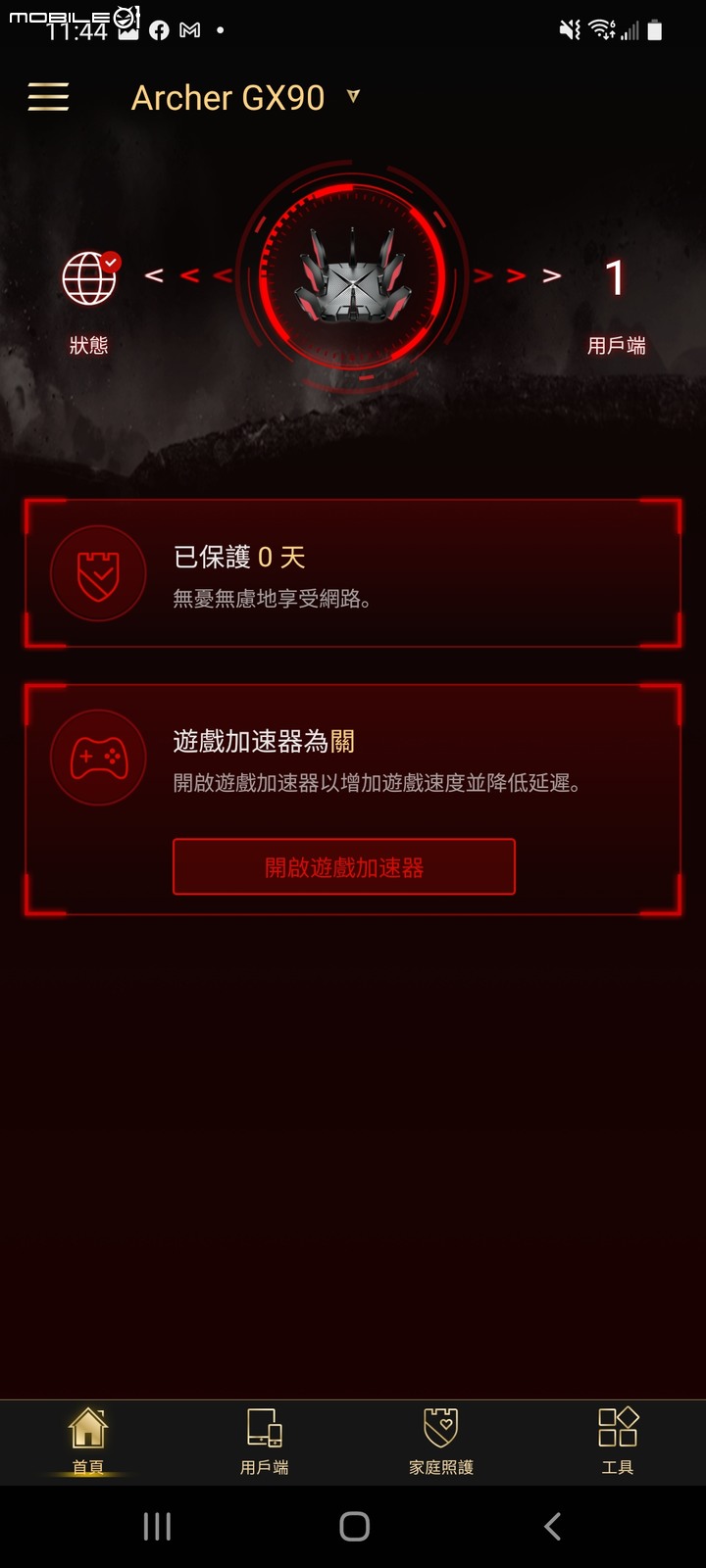This screenshot has height=1568, width=706.
Task: Open the 家庭照護 tab
Action: point(441,1440)
